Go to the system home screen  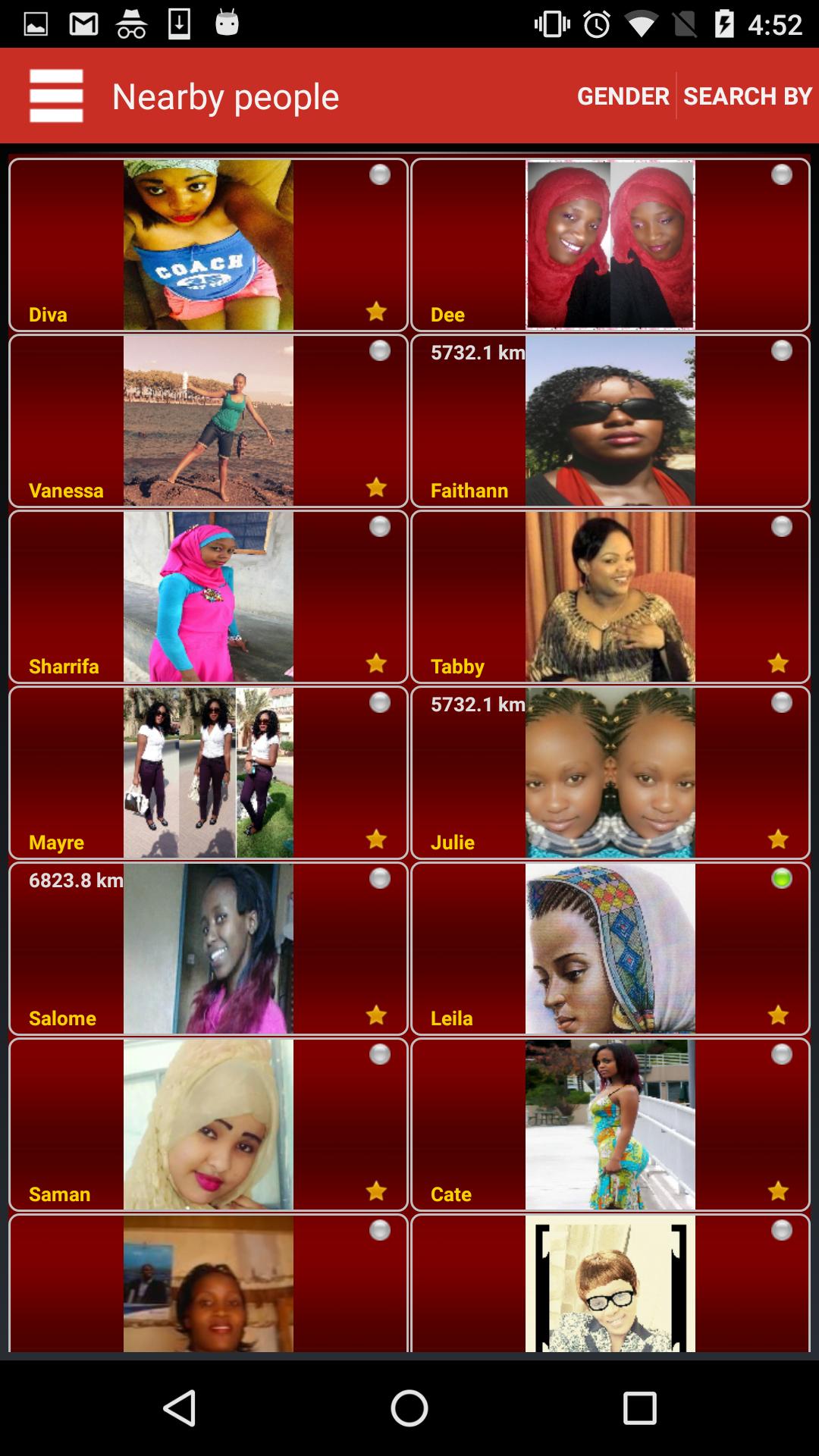[x=409, y=1408]
